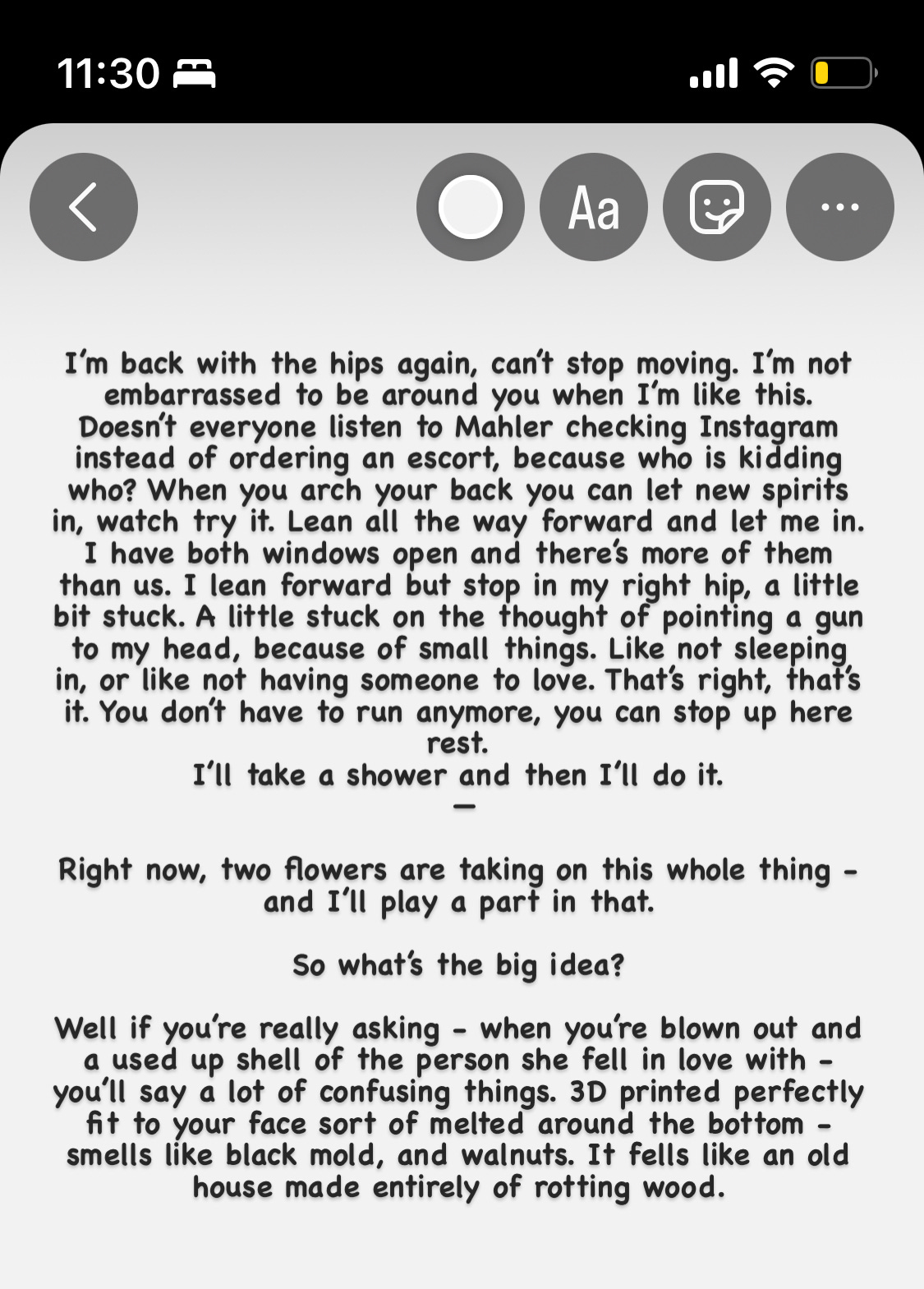Open the sticker picker icon

click(x=717, y=207)
